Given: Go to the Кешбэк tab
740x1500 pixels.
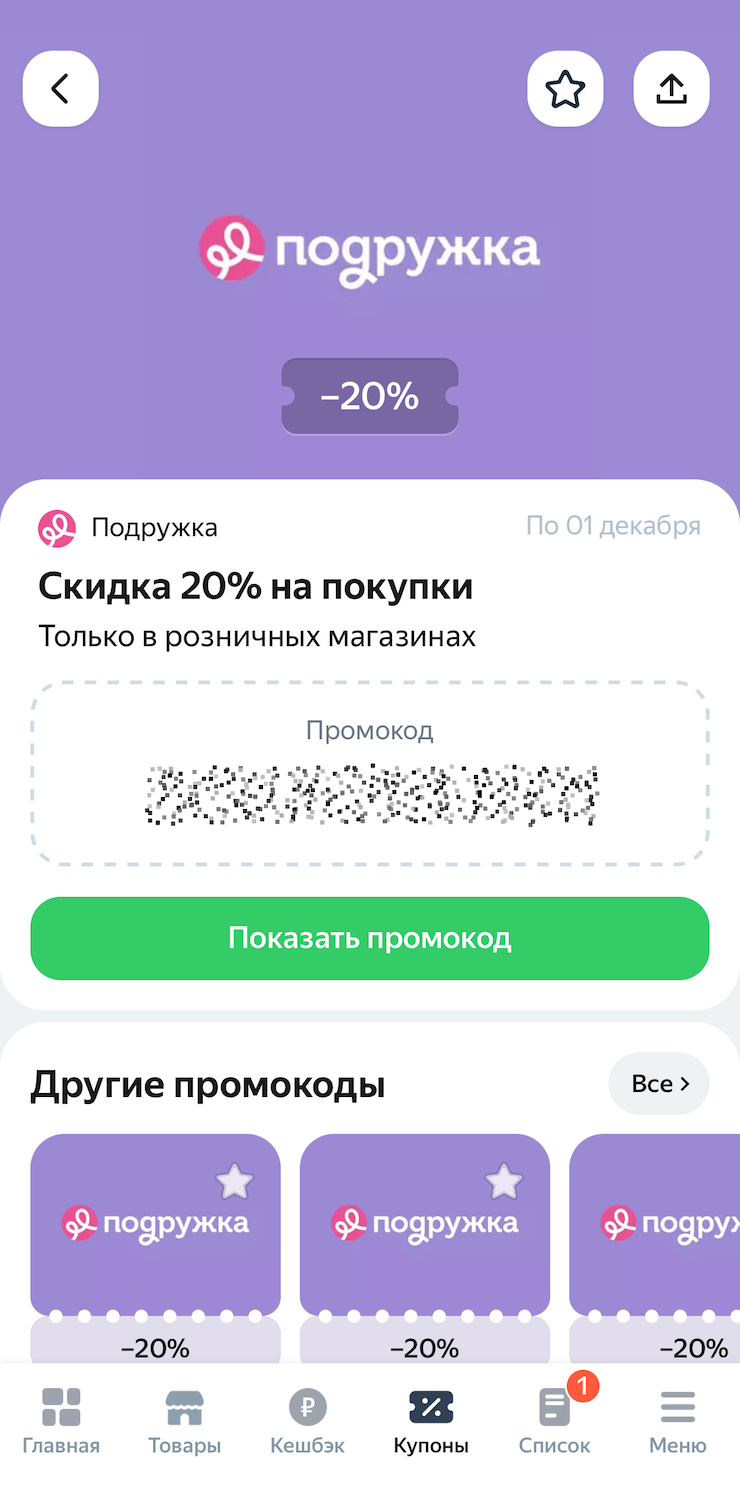Looking at the screenshot, I should [x=308, y=1420].
